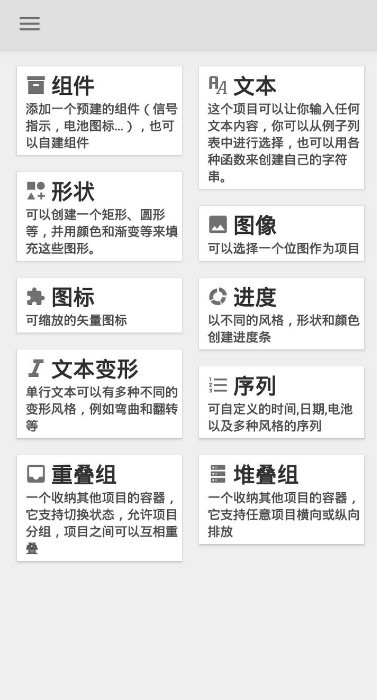377x700 pixels.
Task: Pick the 图像 card
Action: pos(281,233)
